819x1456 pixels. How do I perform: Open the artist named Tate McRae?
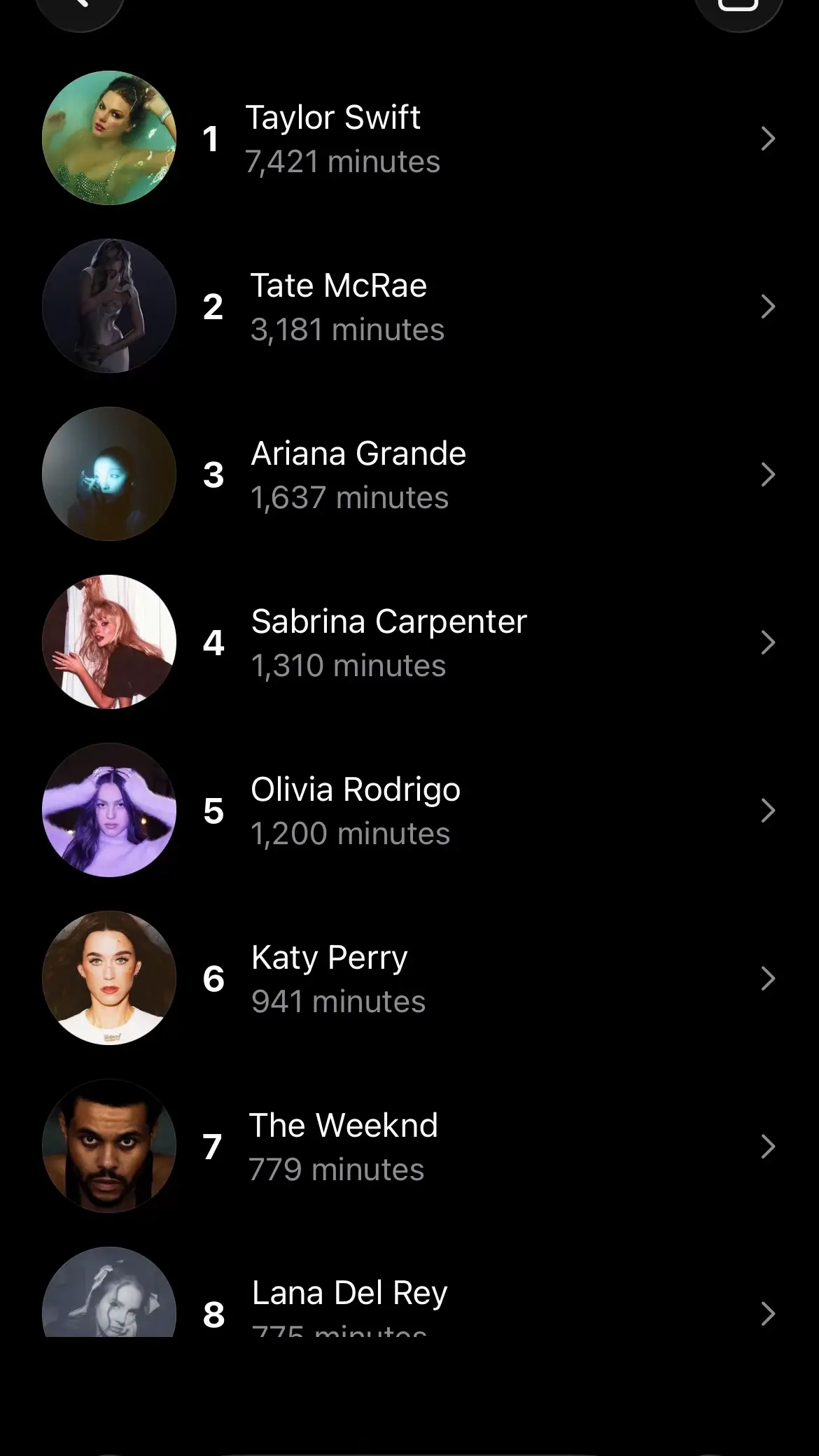pos(338,284)
